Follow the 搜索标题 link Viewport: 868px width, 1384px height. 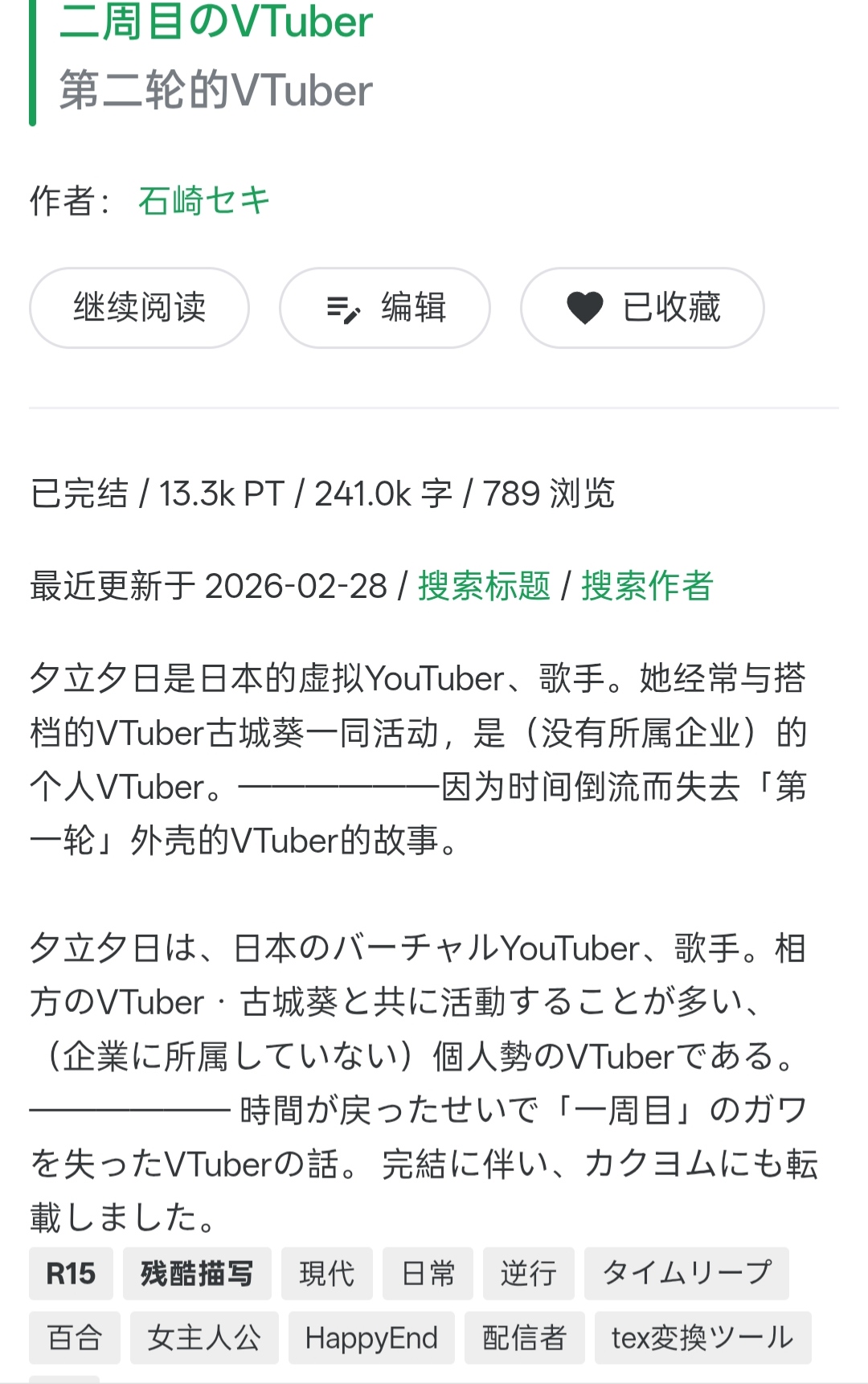484,586
